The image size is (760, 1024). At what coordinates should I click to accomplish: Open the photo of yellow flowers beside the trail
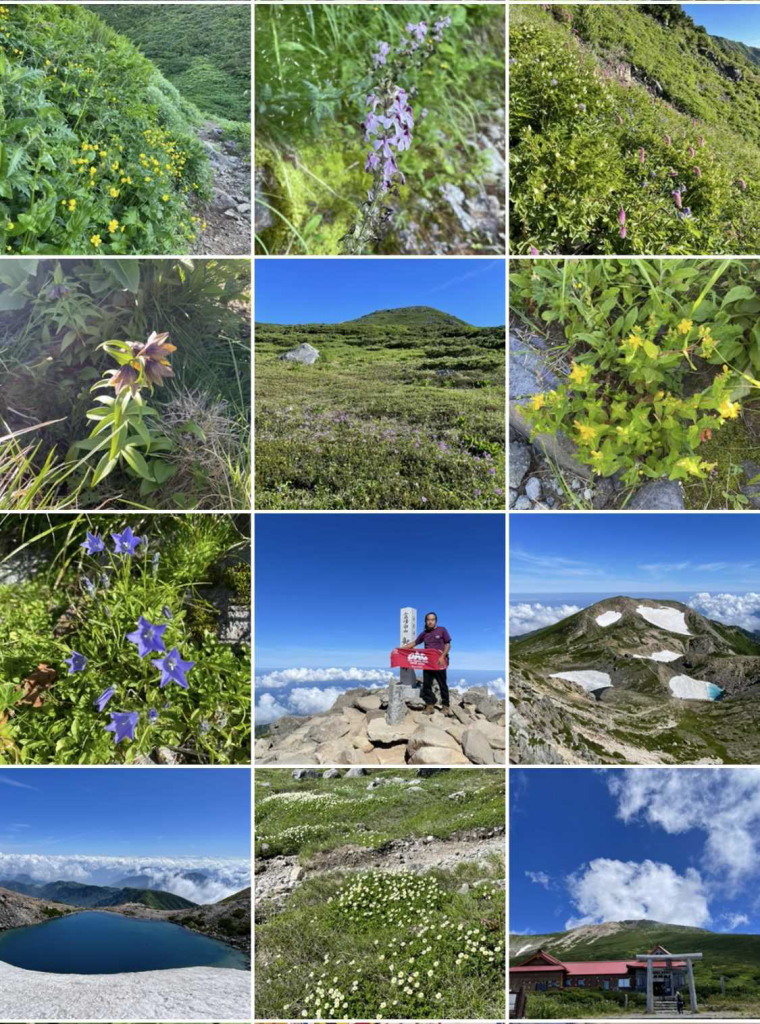click(x=125, y=129)
